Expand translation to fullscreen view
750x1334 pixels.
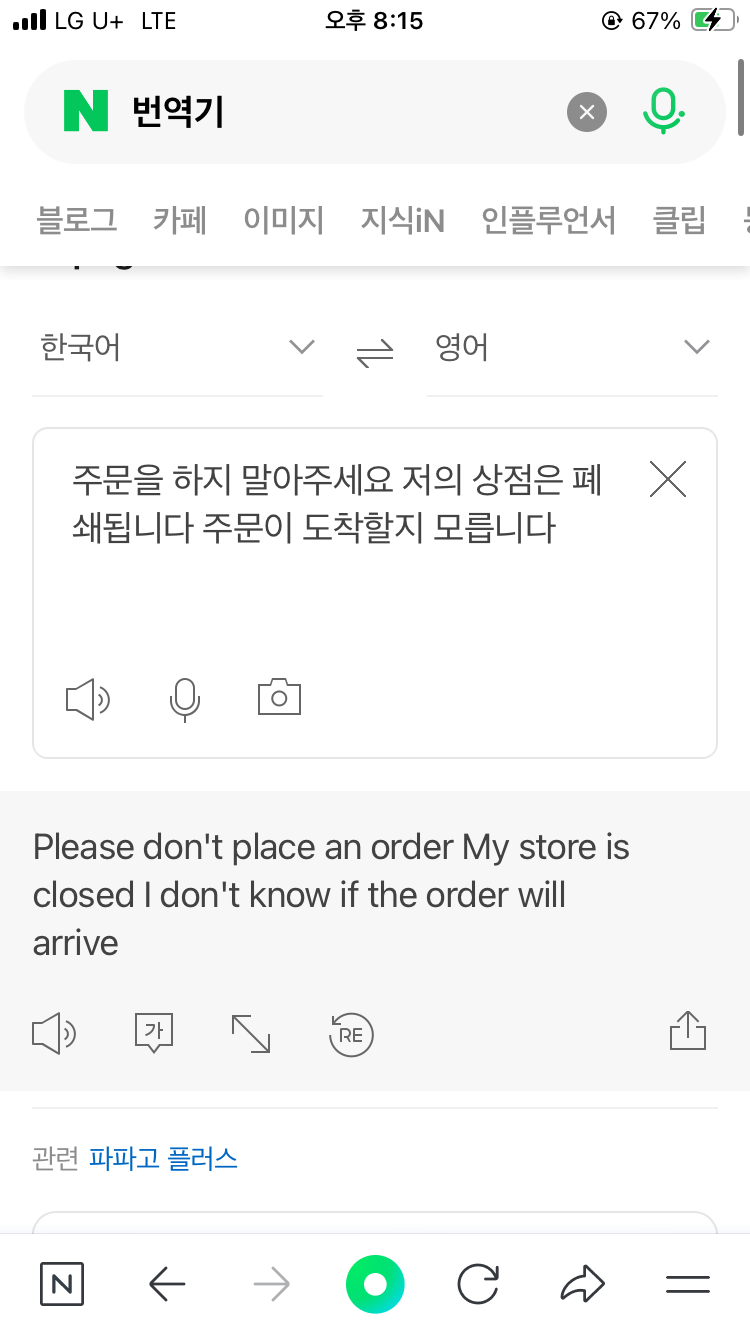click(251, 1035)
